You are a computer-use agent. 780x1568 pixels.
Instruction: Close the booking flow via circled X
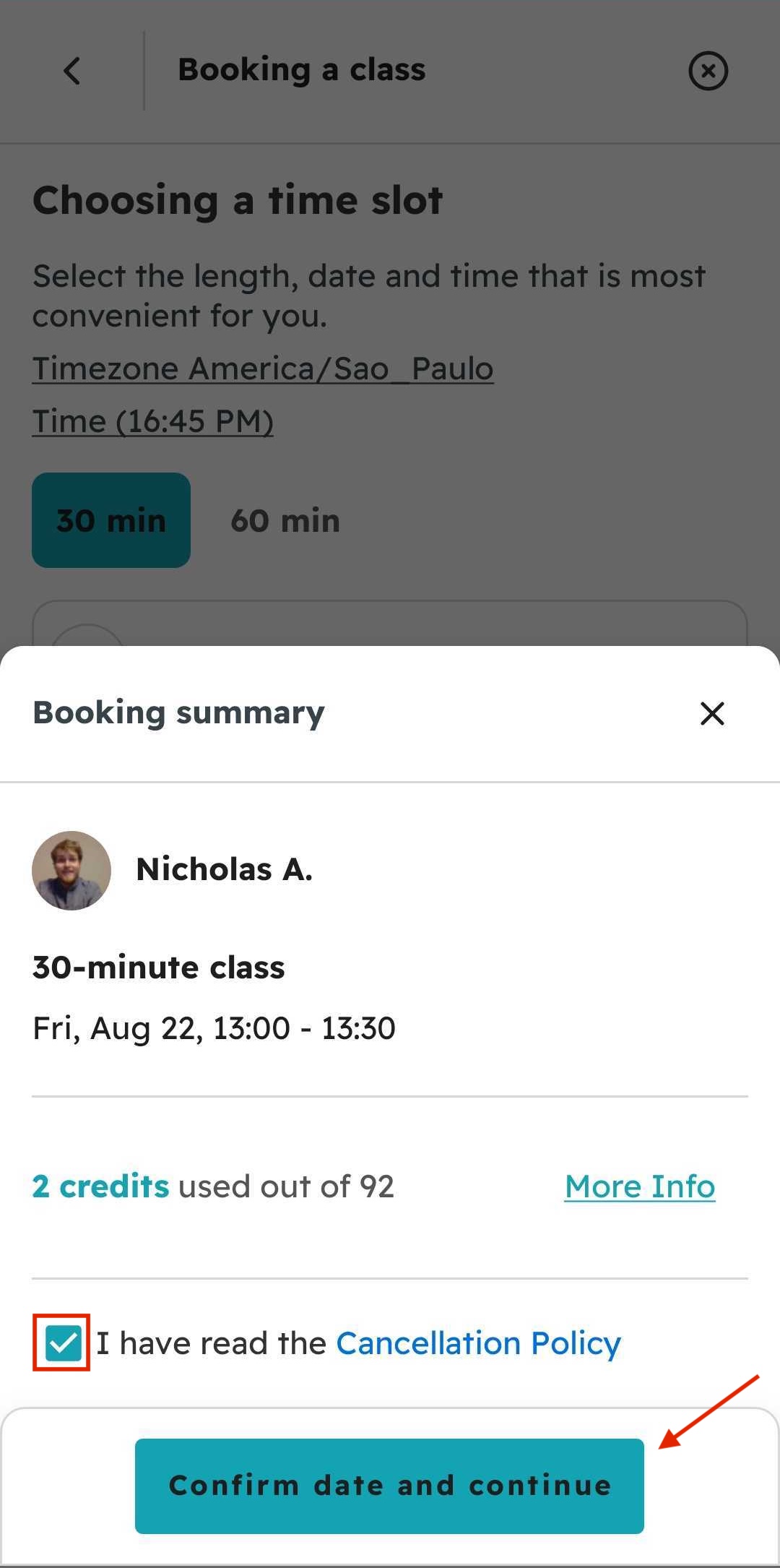click(707, 70)
